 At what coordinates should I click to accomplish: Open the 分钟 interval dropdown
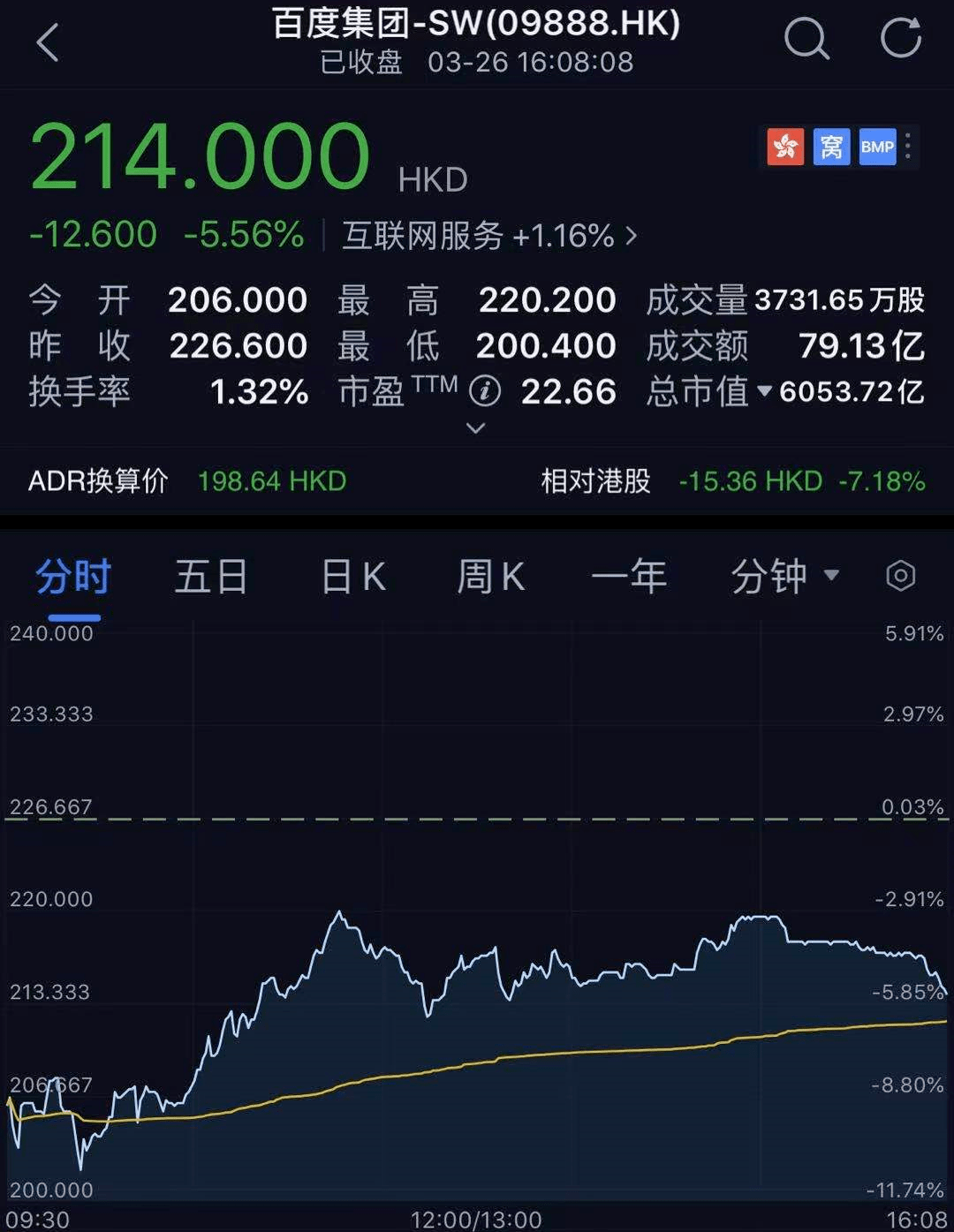click(784, 575)
